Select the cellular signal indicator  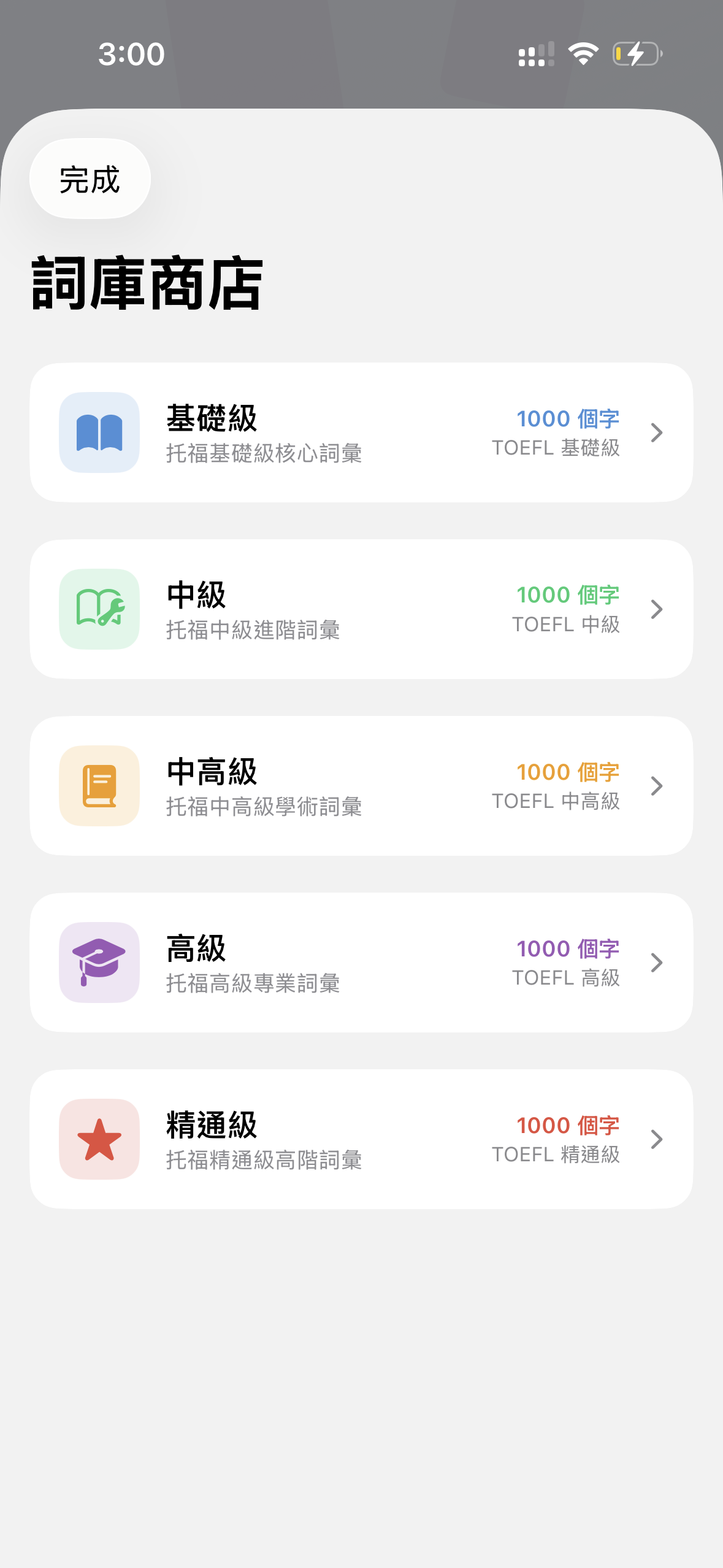click(535, 54)
